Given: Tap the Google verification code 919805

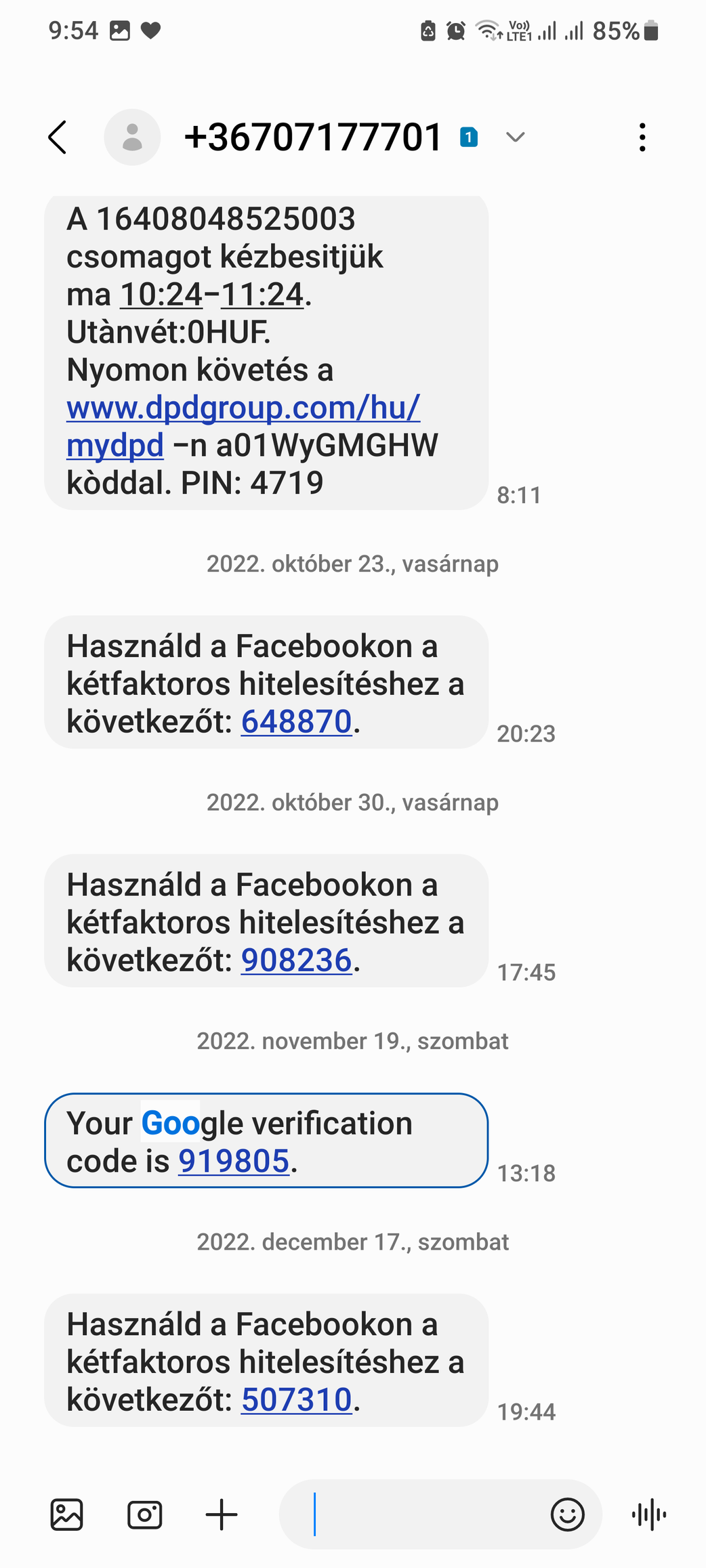Looking at the screenshot, I should pyautogui.click(x=234, y=1162).
